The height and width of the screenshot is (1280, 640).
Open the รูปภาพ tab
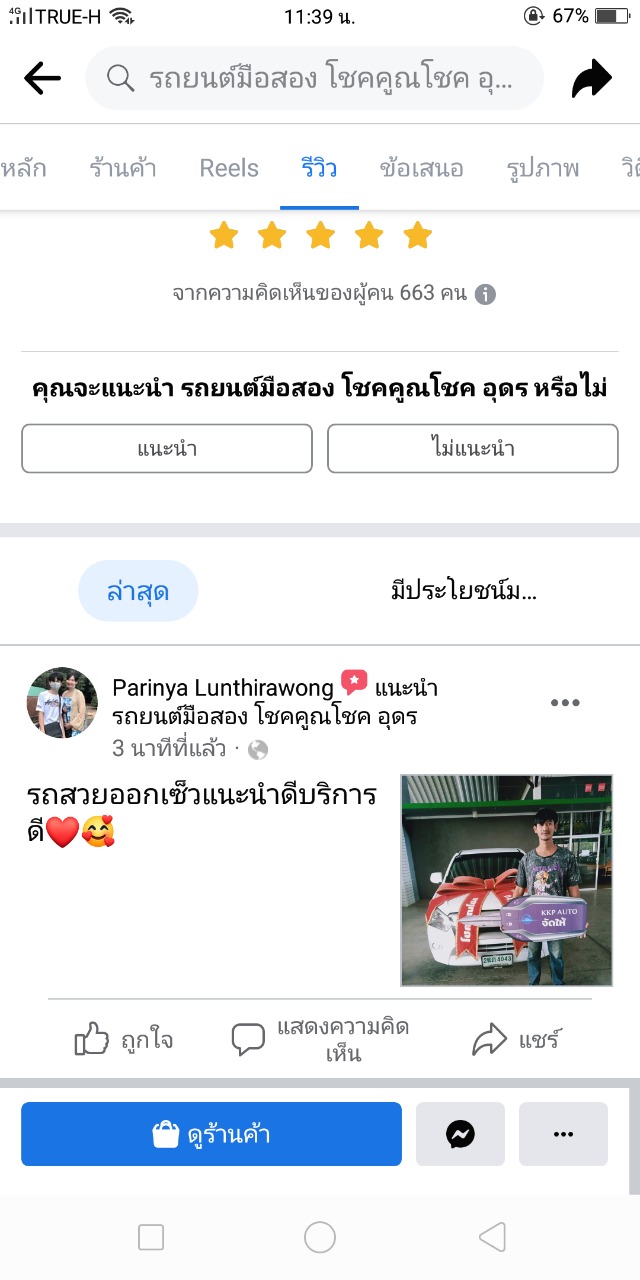[543, 168]
